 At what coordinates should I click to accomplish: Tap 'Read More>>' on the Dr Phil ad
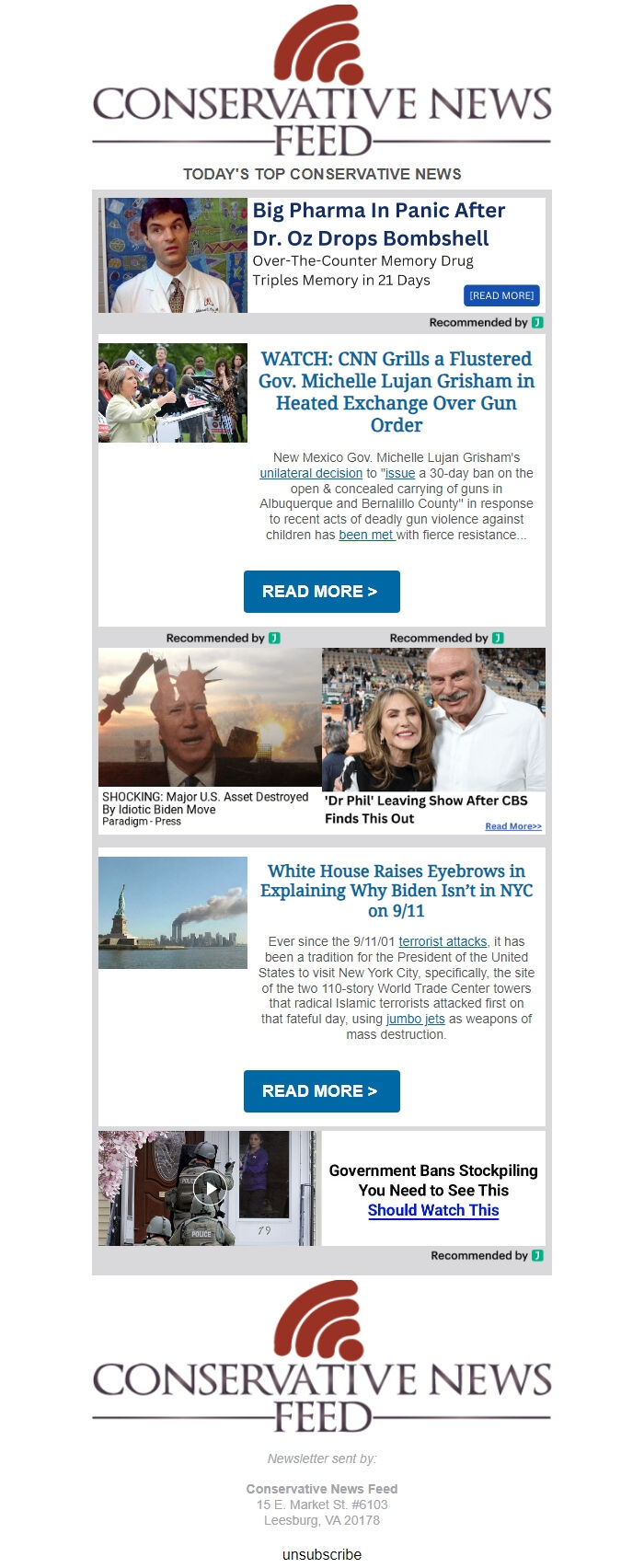513,826
